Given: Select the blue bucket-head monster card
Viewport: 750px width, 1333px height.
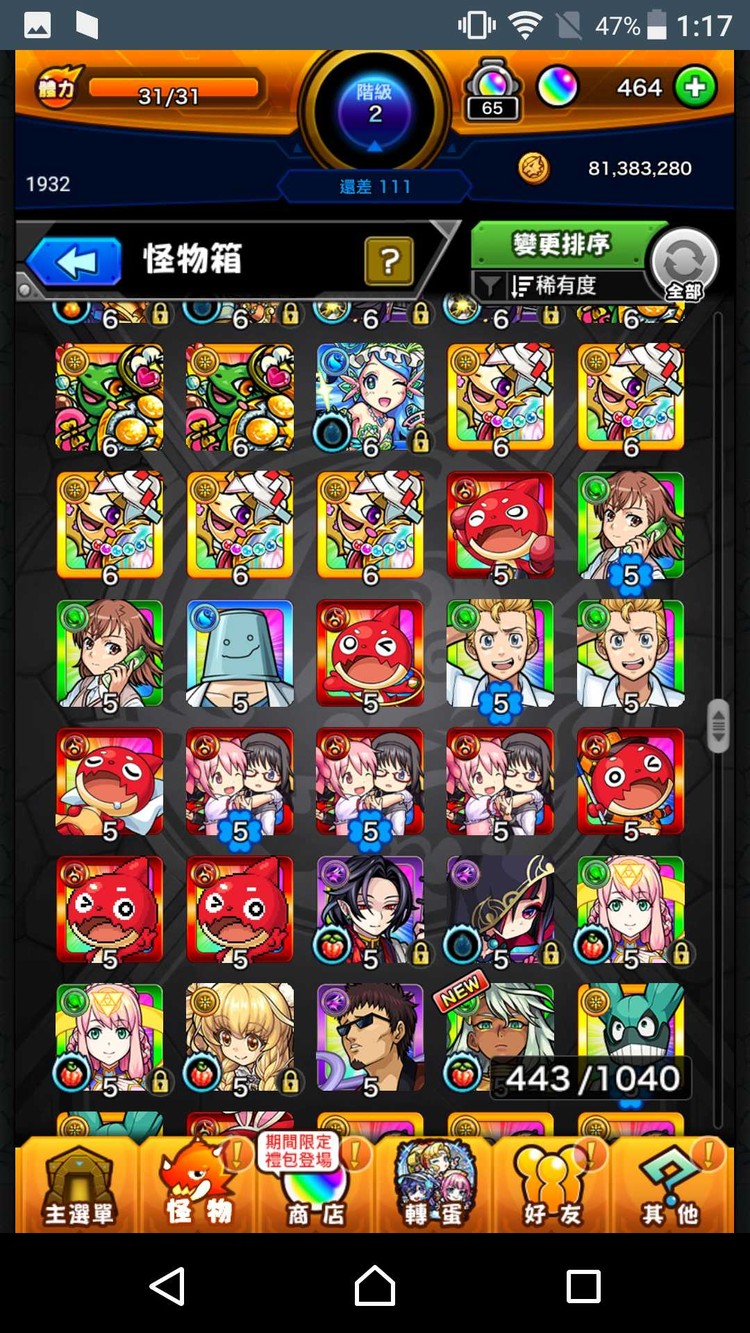Looking at the screenshot, I should click(x=240, y=655).
